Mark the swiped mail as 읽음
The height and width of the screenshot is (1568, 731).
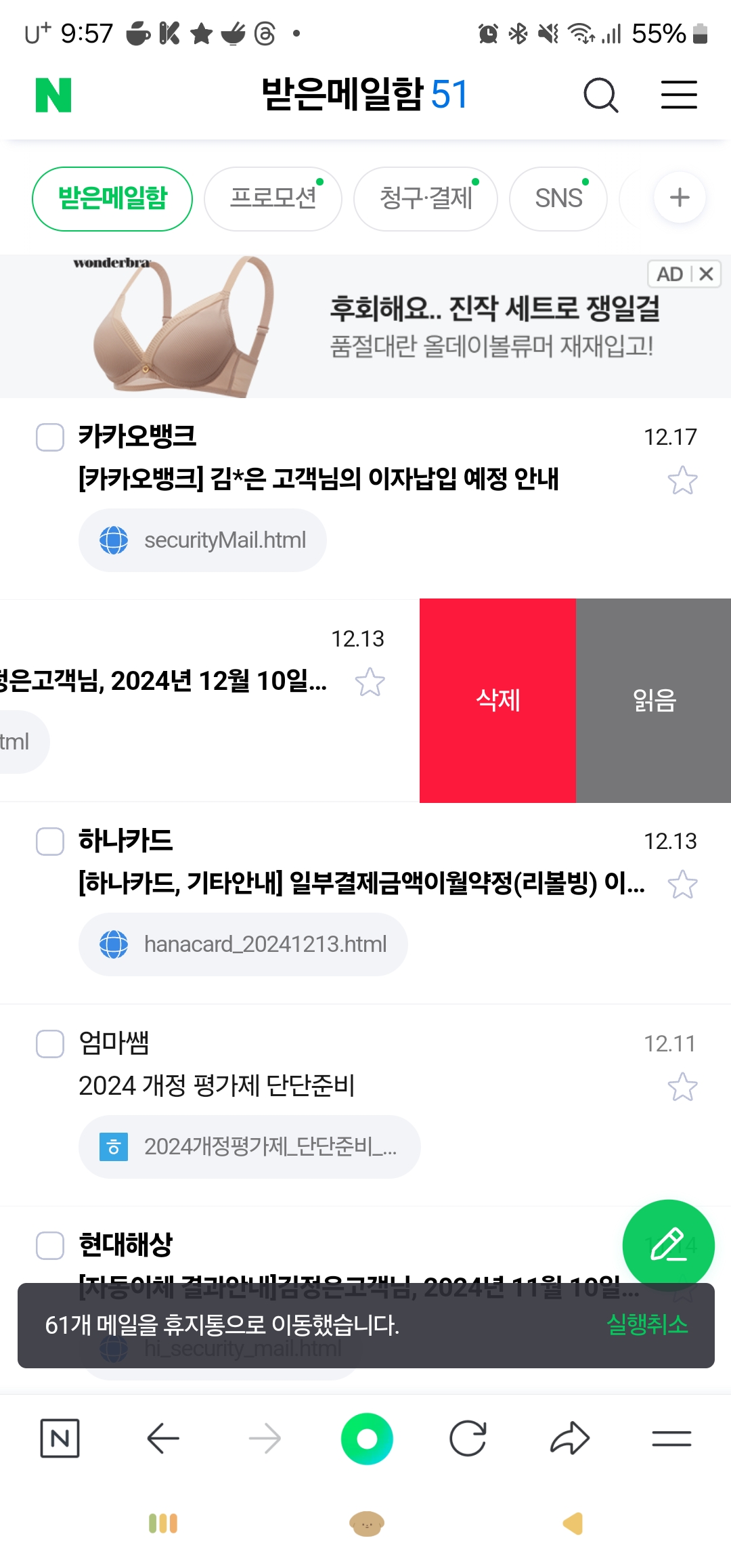pos(653,701)
